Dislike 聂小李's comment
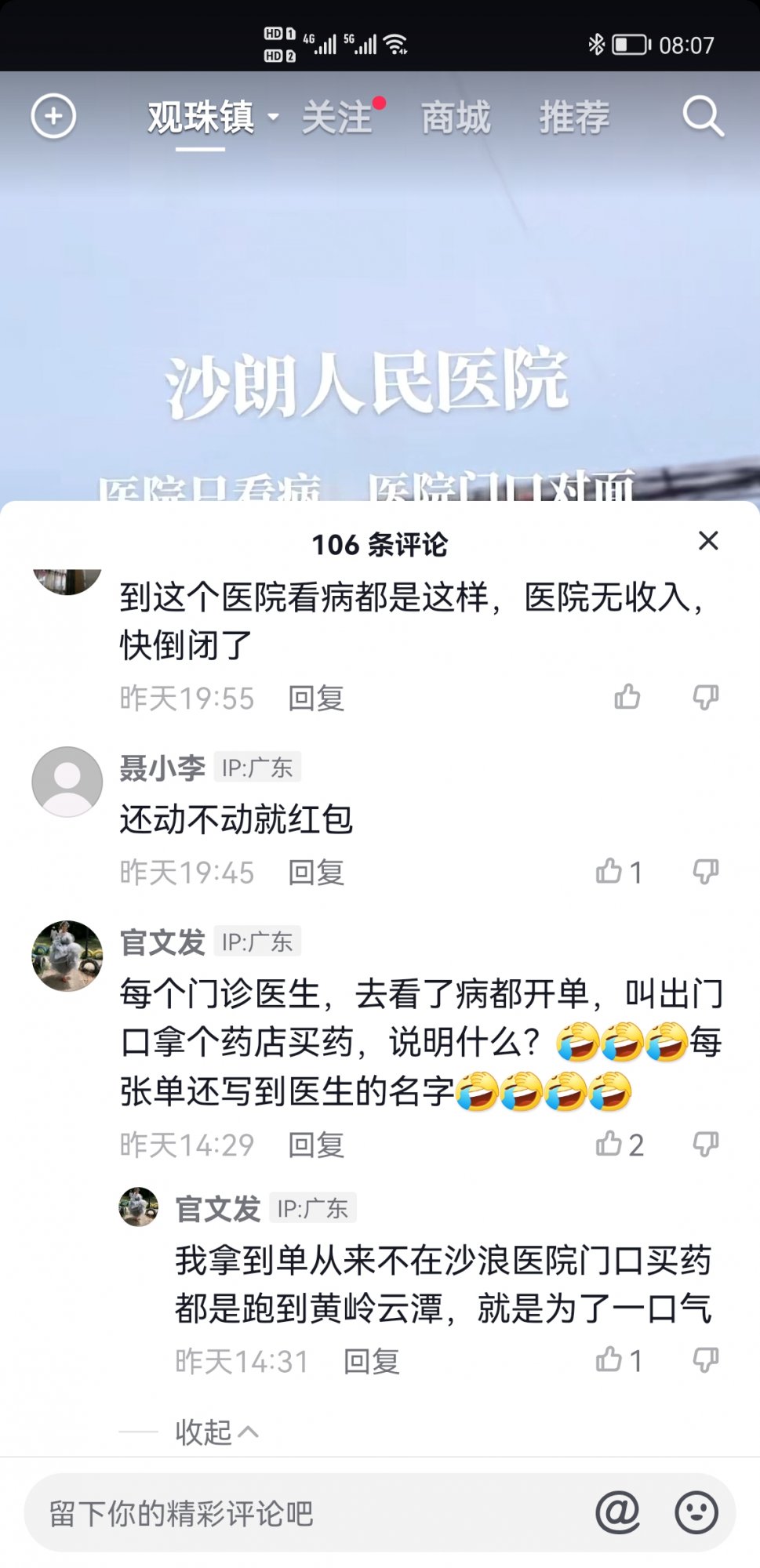The height and width of the screenshot is (1568, 760). click(706, 872)
